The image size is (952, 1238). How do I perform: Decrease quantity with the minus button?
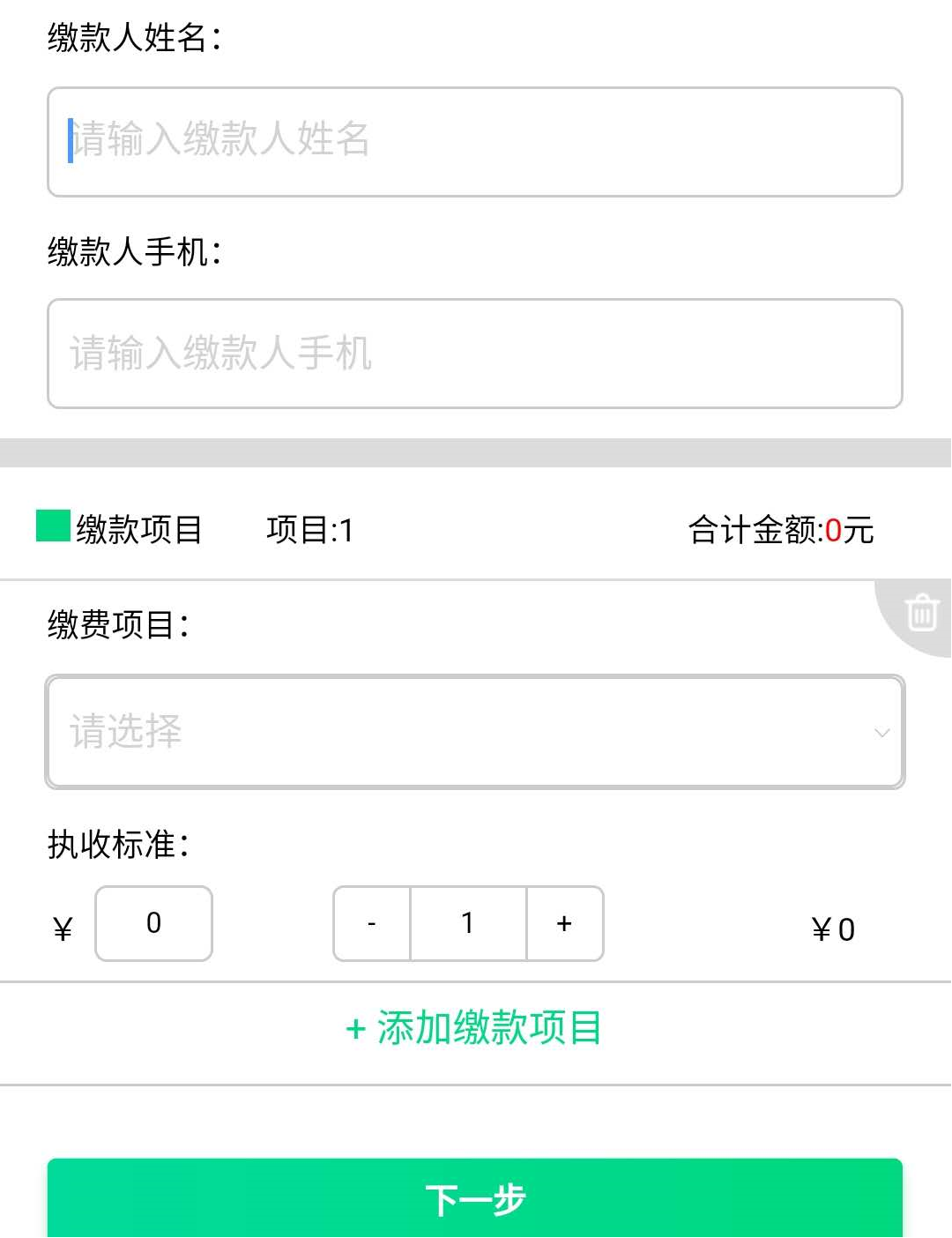click(x=372, y=923)
